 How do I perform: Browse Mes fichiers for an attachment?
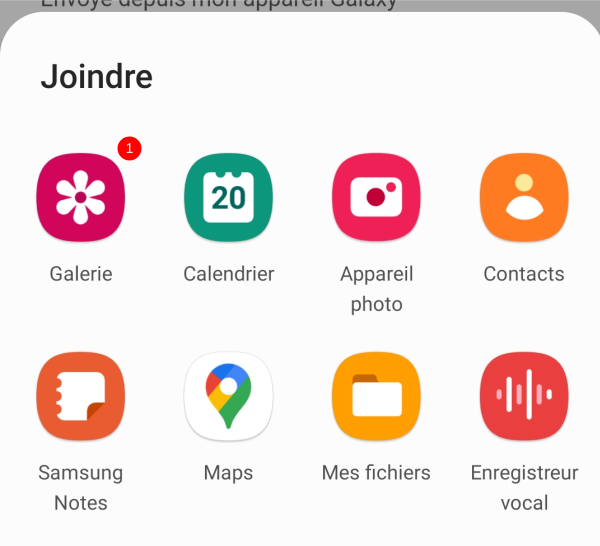[x=376, y=396]
